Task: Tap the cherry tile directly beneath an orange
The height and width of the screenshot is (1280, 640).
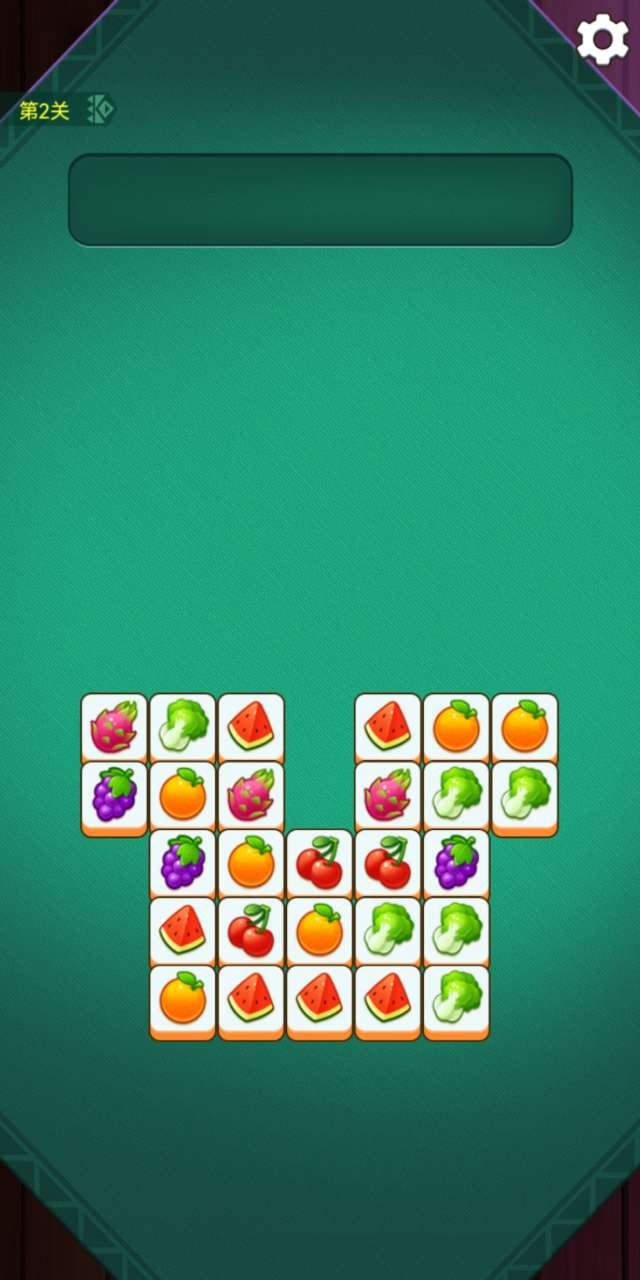Action: tap(251, 932)
